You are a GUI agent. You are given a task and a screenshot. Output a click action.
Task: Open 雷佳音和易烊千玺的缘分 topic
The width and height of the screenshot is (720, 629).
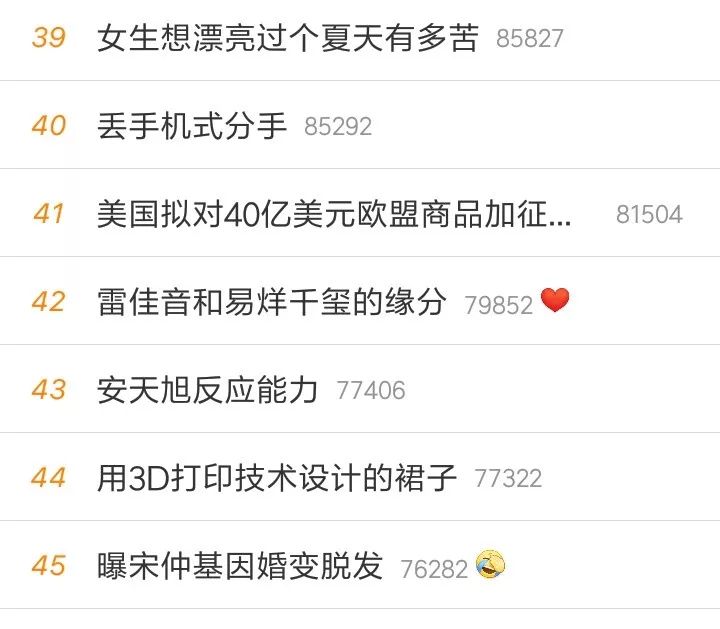tap(271, 302)
